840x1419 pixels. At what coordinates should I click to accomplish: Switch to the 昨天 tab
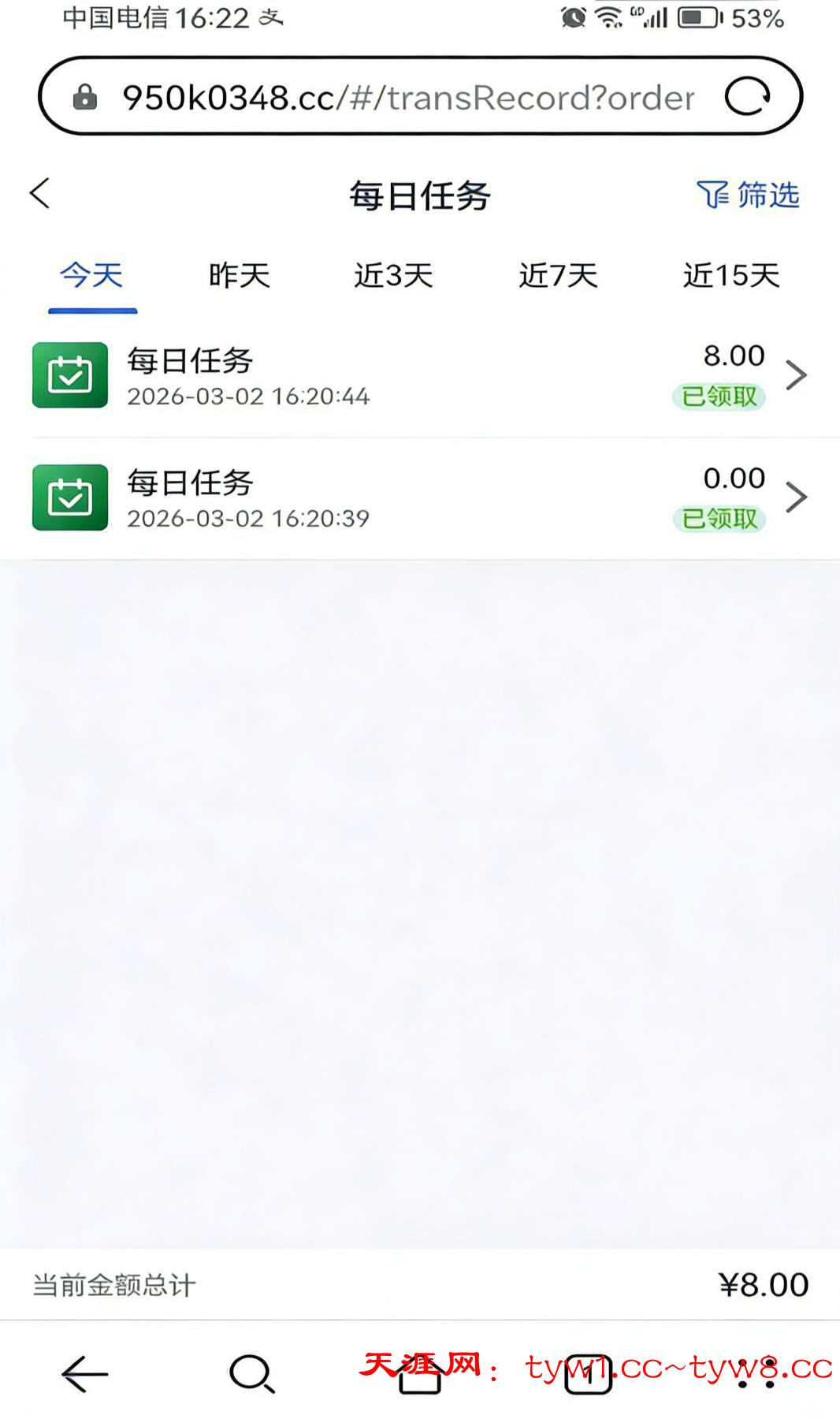pos(240,276)
